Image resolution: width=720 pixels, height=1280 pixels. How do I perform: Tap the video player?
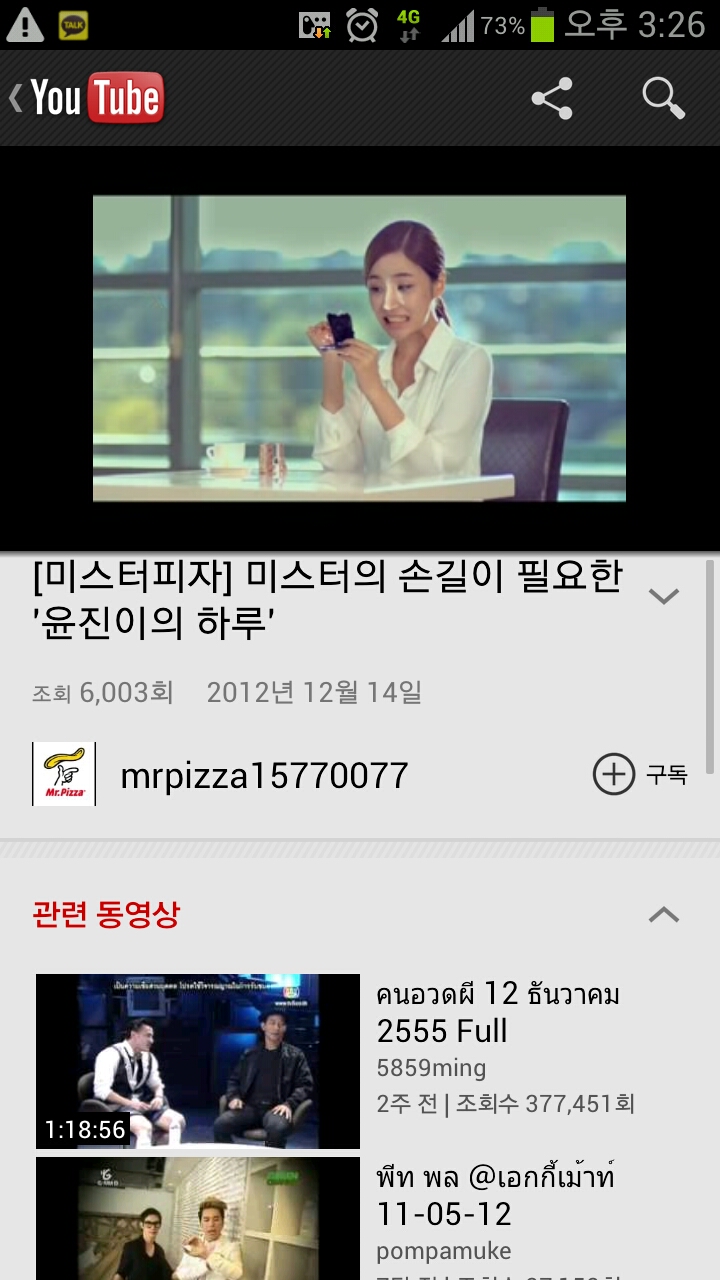pyautogui.click(x=359, y=348)
